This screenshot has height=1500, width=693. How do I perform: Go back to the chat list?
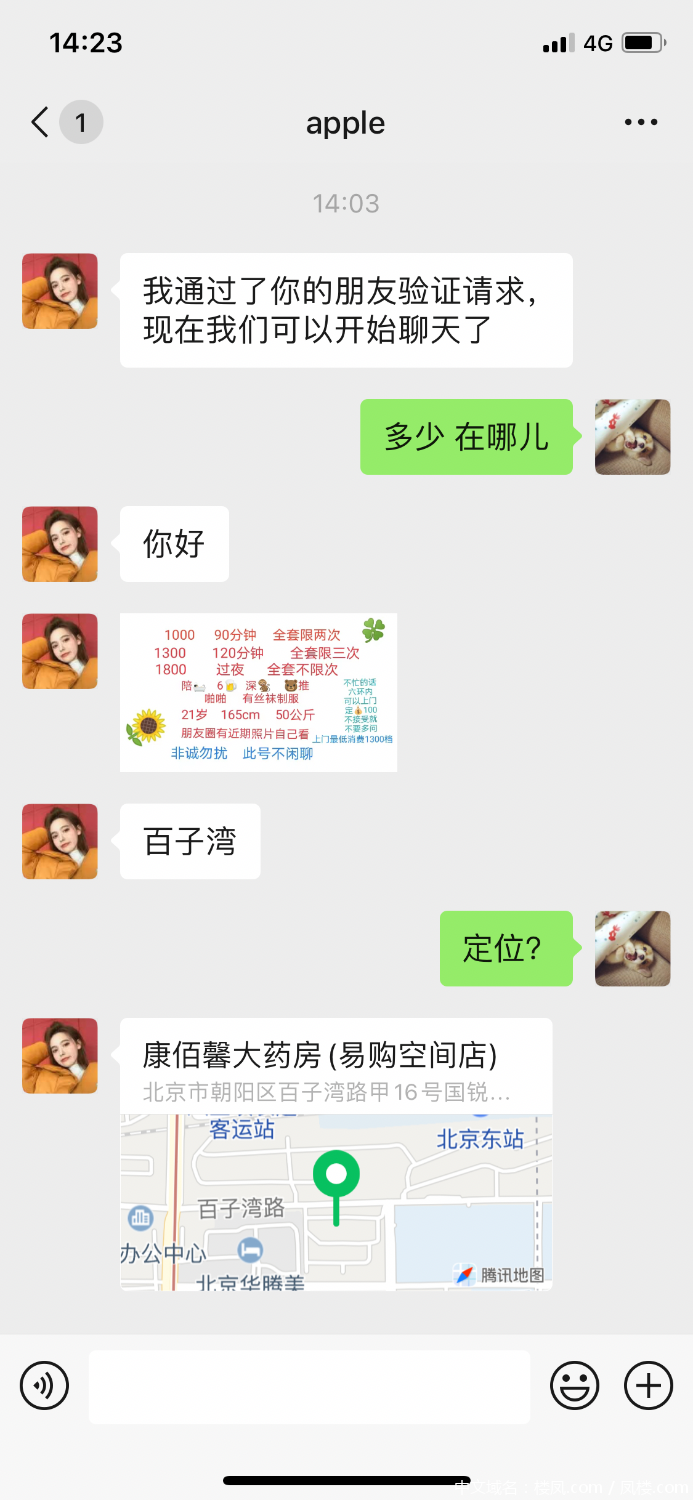pos(41,123)
